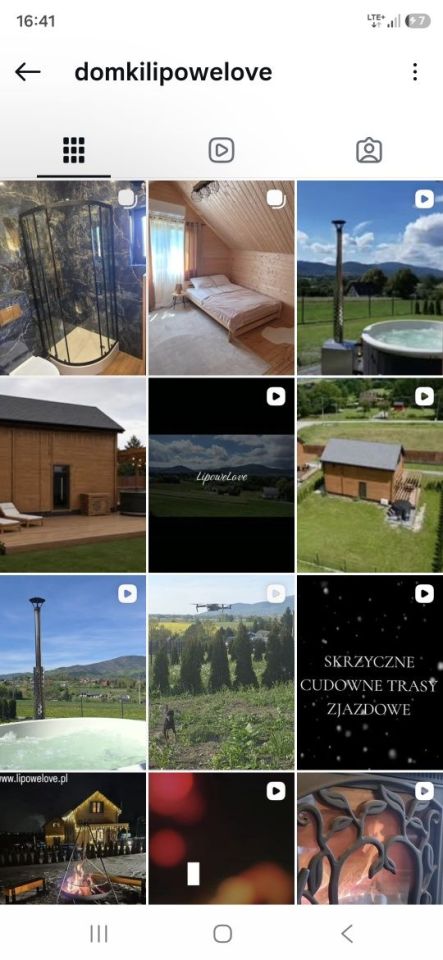Open the night campfire www.lipowelove.pl post
The image size is (443, 960).
tap(73, 838)
